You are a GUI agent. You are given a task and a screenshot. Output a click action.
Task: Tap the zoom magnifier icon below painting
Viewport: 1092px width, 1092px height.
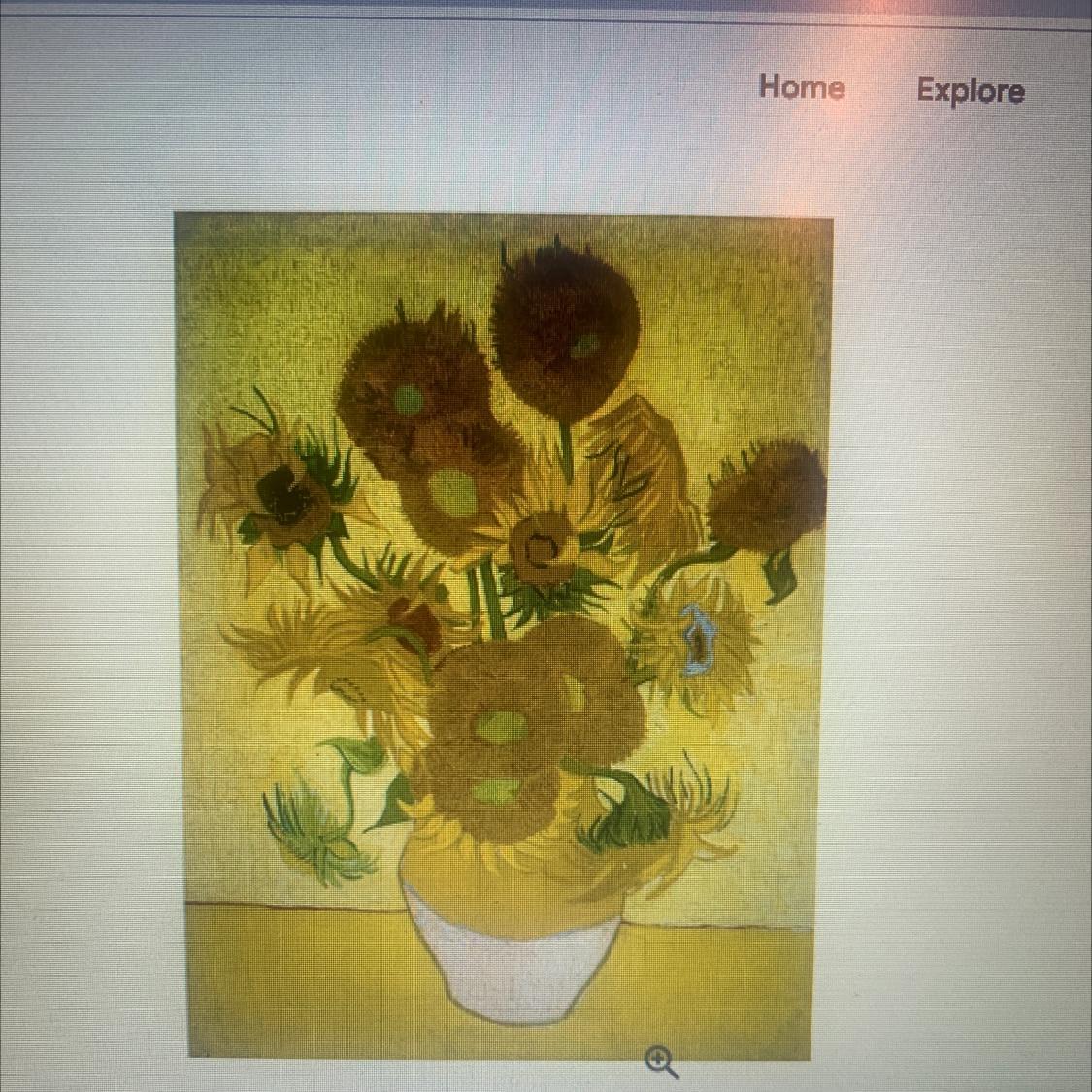pos(660,1062)
